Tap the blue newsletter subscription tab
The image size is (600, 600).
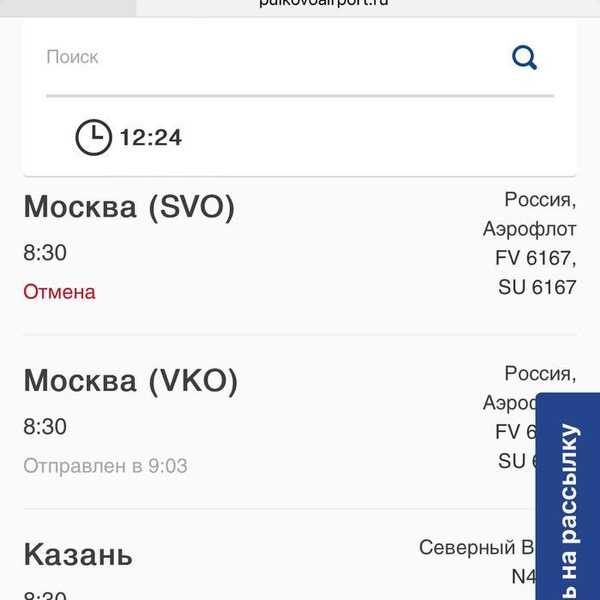(567, 500)
